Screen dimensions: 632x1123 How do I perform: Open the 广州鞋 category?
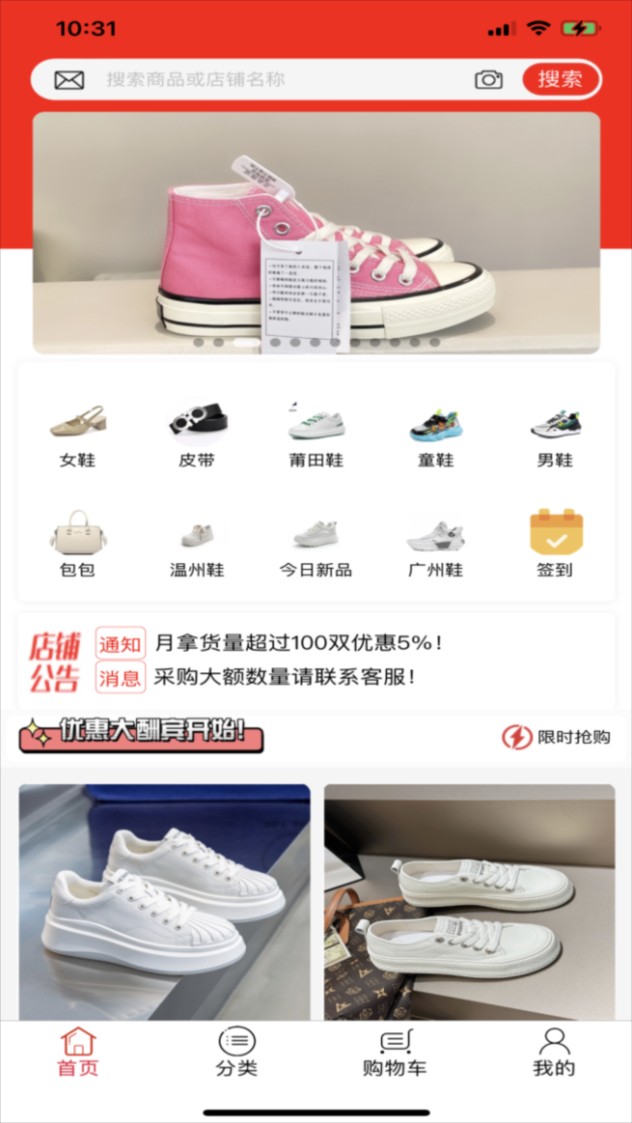436,546
